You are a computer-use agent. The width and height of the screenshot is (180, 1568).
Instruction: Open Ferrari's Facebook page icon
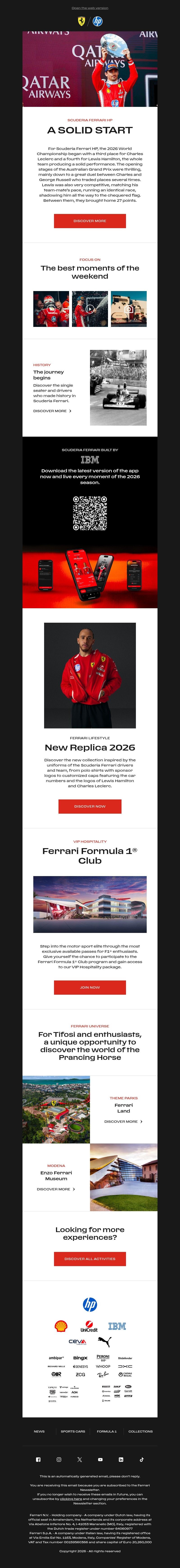[38, 1459]
